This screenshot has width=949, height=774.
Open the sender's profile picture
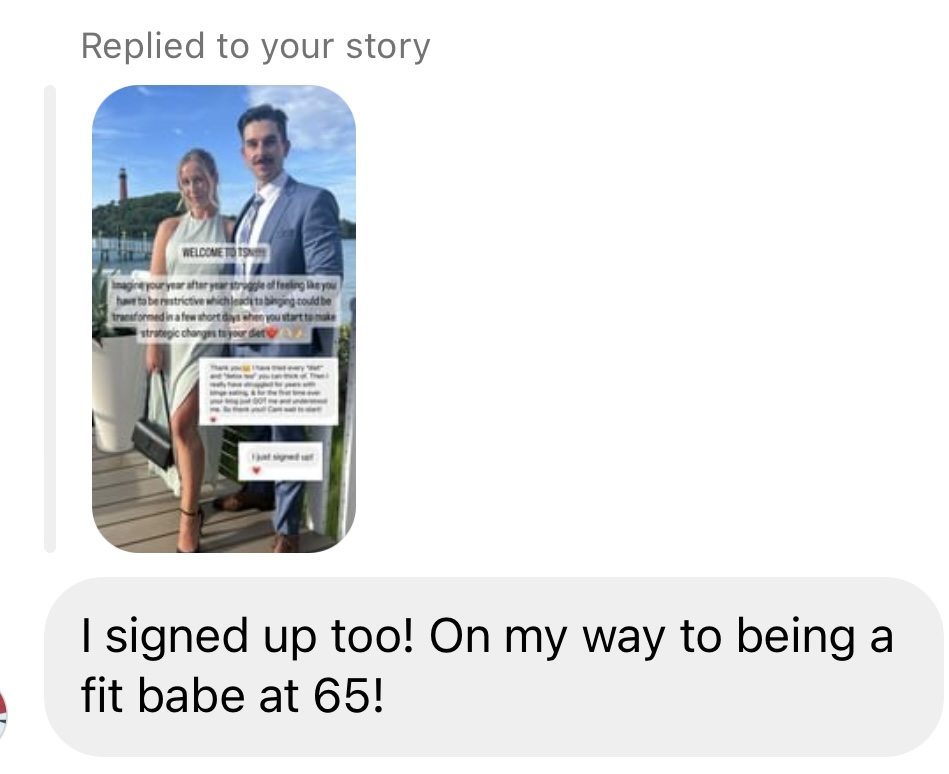coord(4,717)
